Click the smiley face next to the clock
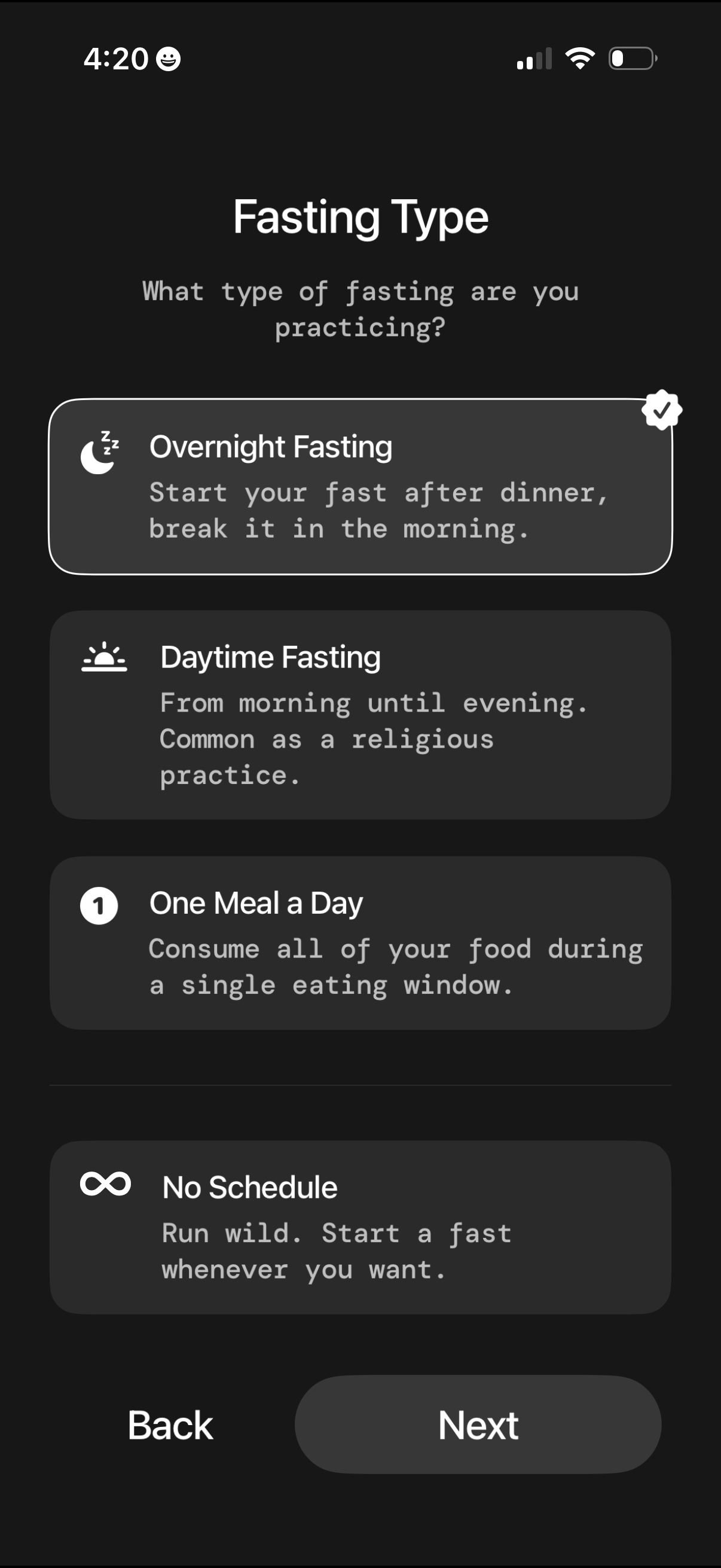 [x=169, y=58]
